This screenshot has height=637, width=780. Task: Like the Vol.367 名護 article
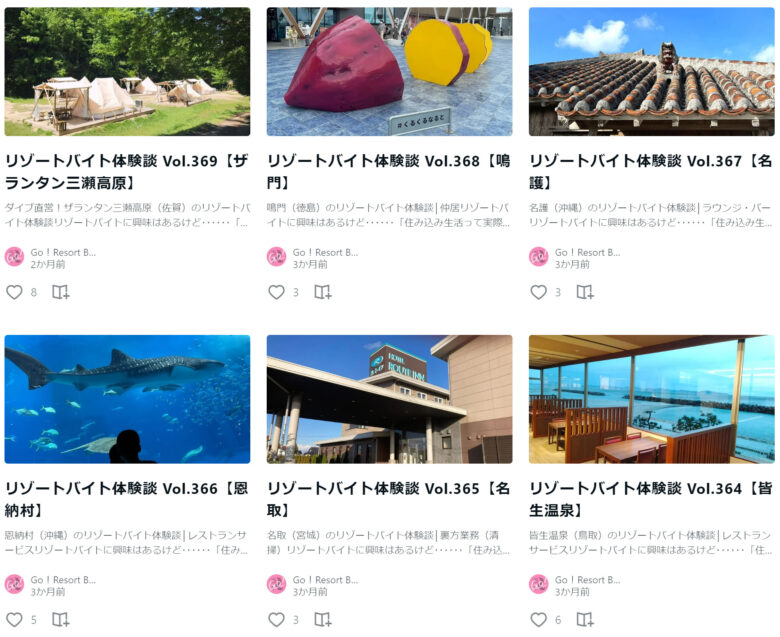pyautogui.click(x=538, y=292)
